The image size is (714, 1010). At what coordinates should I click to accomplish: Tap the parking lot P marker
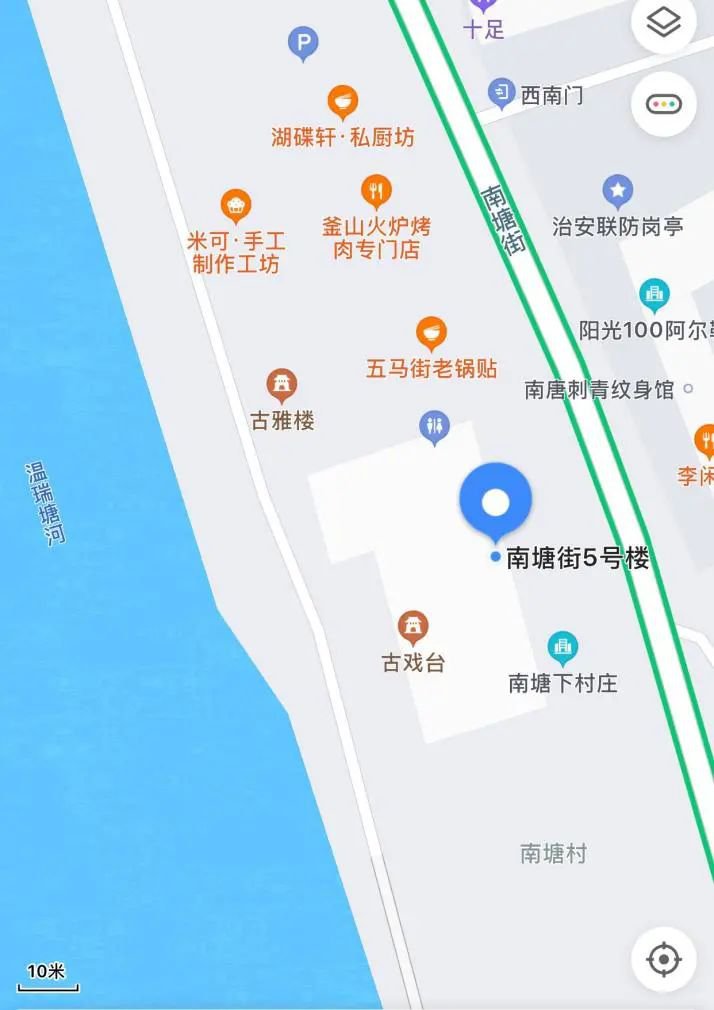pos(303,43)
